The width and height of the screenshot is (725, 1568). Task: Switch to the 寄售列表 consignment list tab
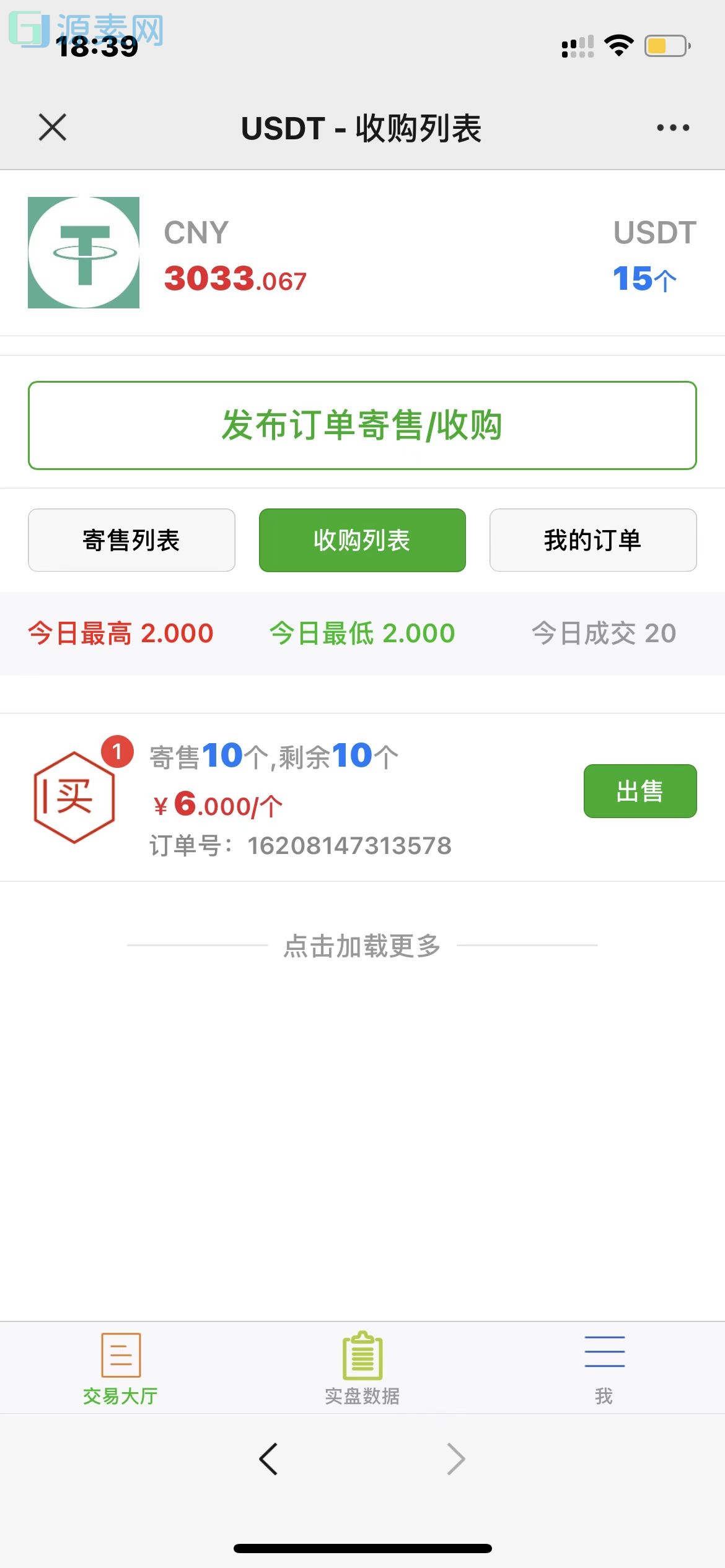pos(131,539)
